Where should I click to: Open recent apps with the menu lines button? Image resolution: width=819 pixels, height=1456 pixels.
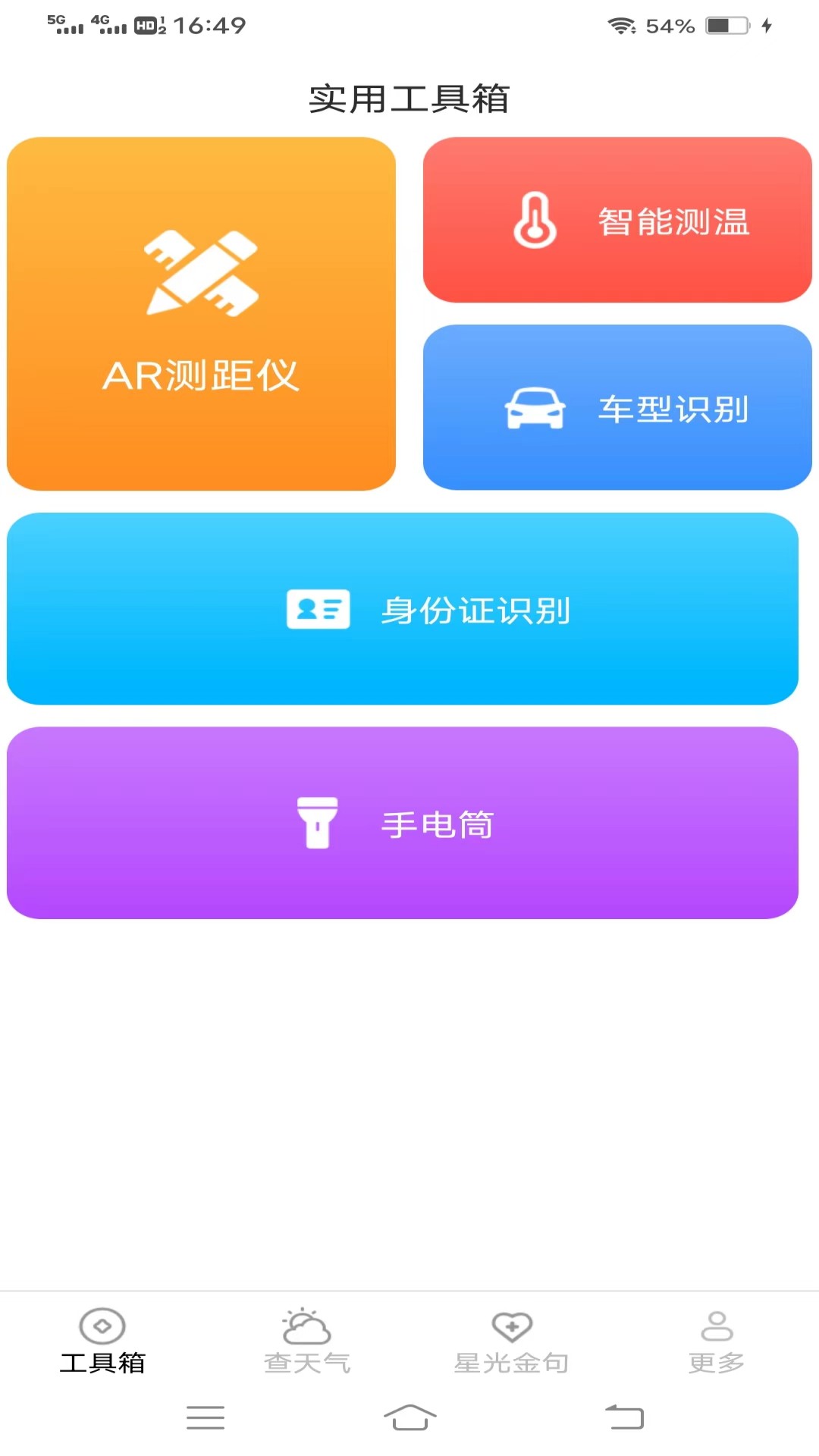(205, 1417)
